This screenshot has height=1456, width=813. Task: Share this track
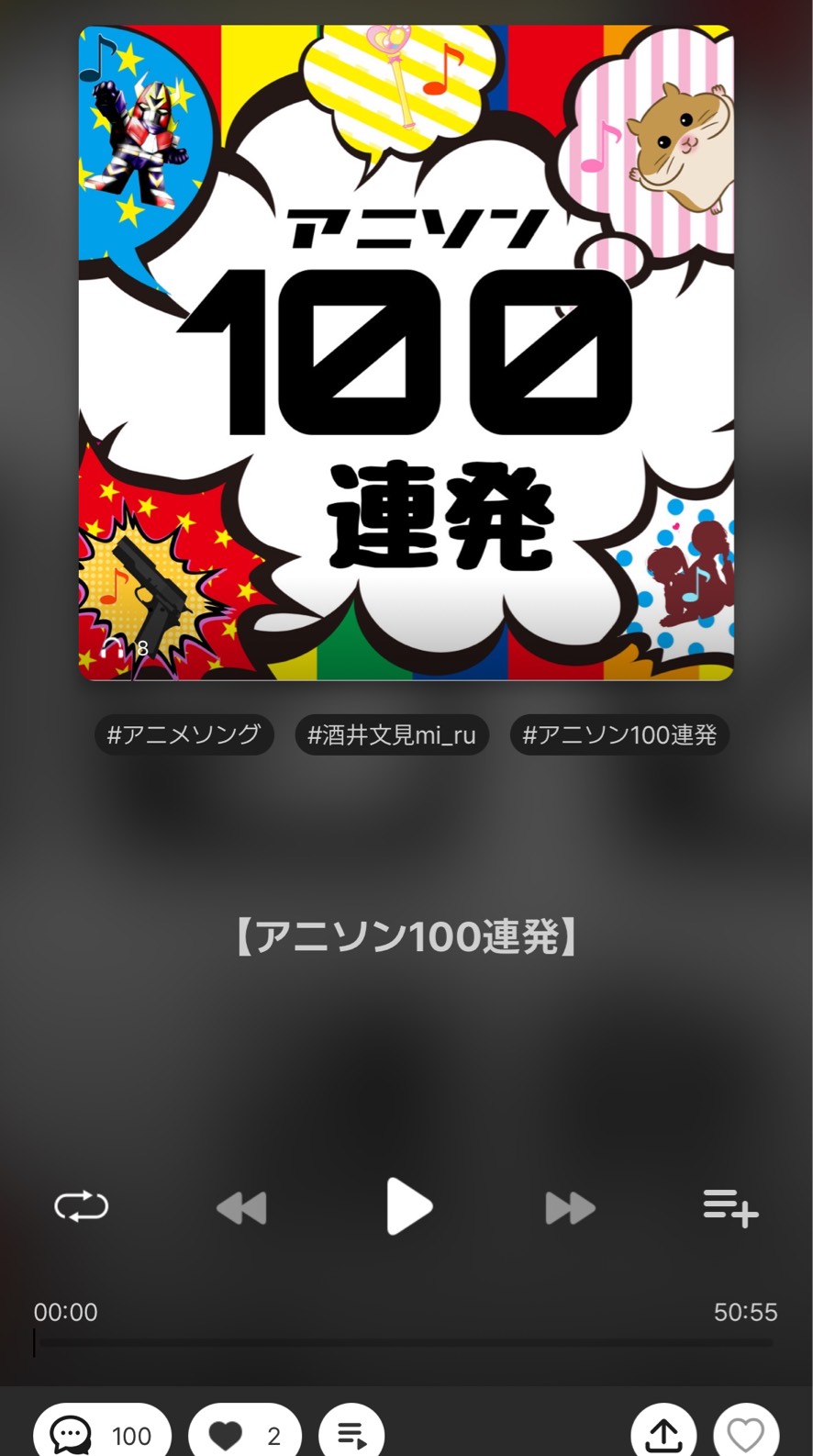(663, 1434)
